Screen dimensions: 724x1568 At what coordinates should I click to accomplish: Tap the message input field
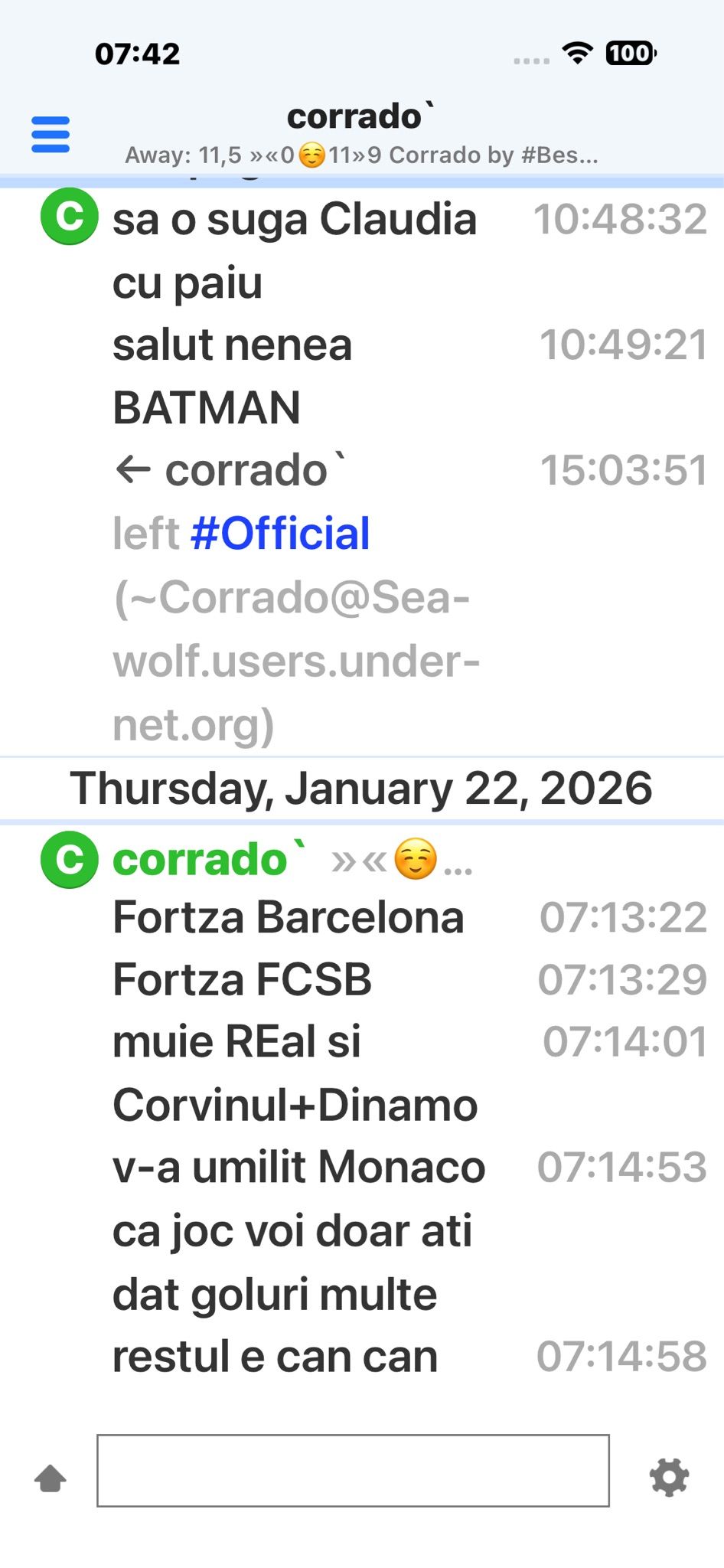tap(353, 1470)
